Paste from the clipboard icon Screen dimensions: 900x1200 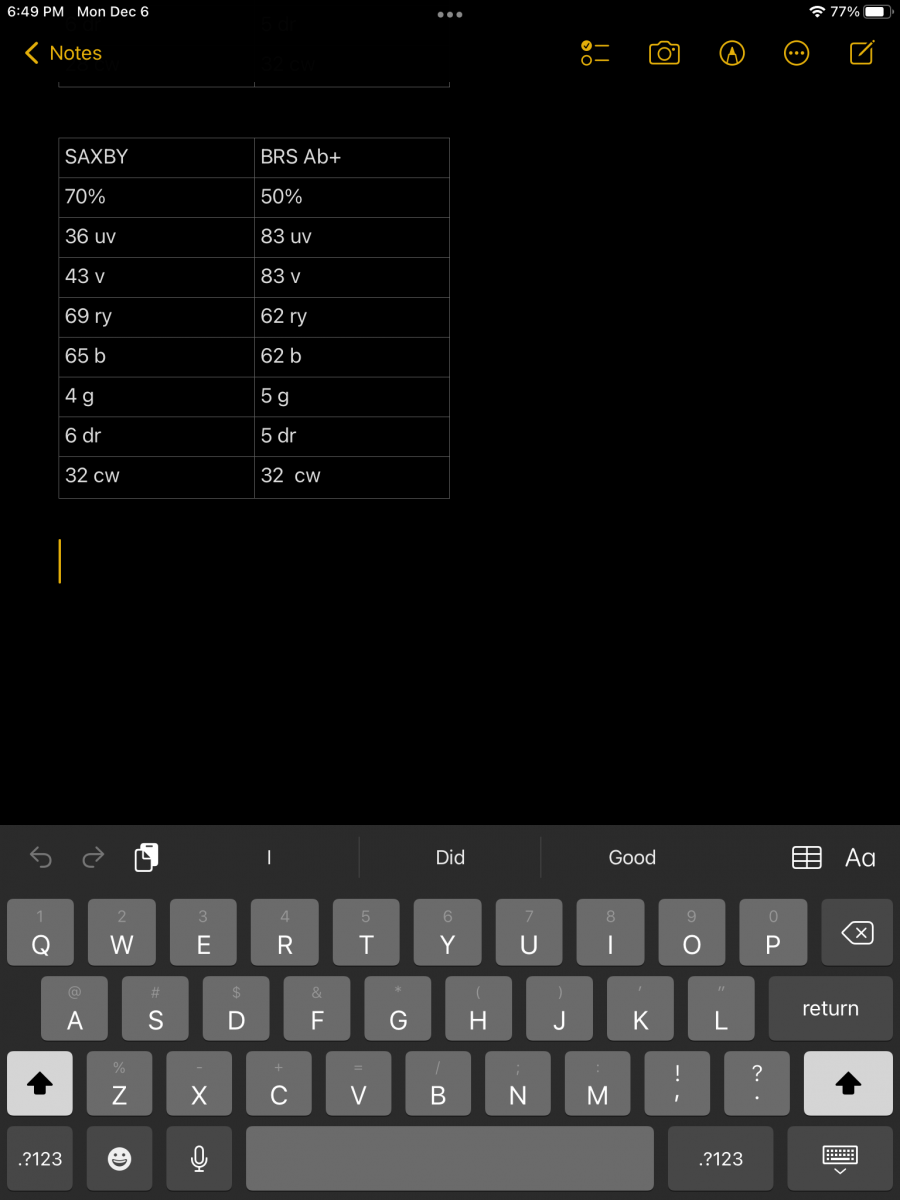146,857
